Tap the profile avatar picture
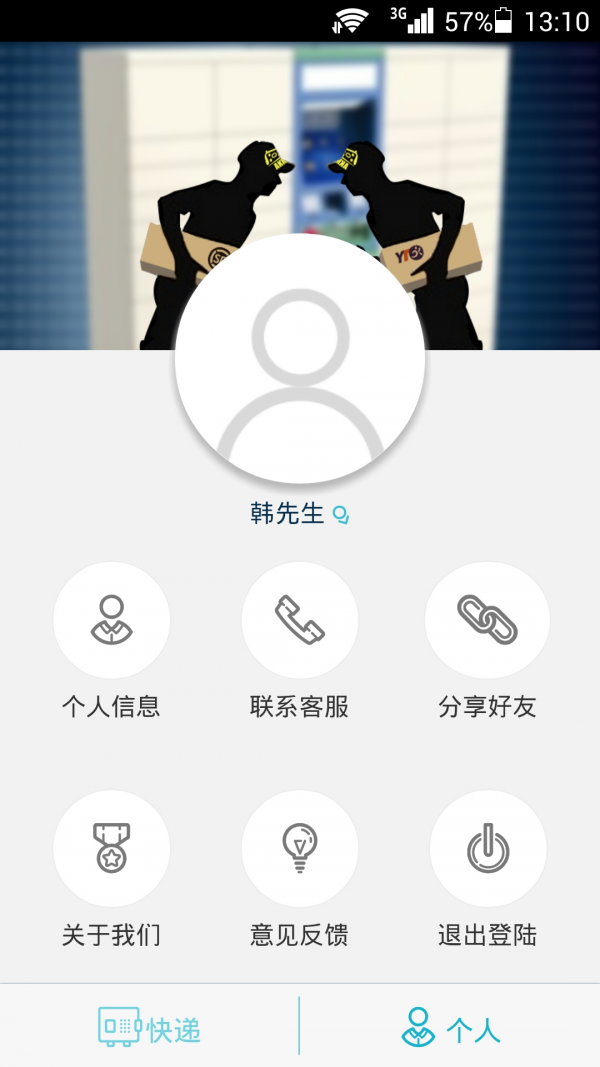This screenshot has height=1067, width=600. pyautogui.click(x=300, y=360)
